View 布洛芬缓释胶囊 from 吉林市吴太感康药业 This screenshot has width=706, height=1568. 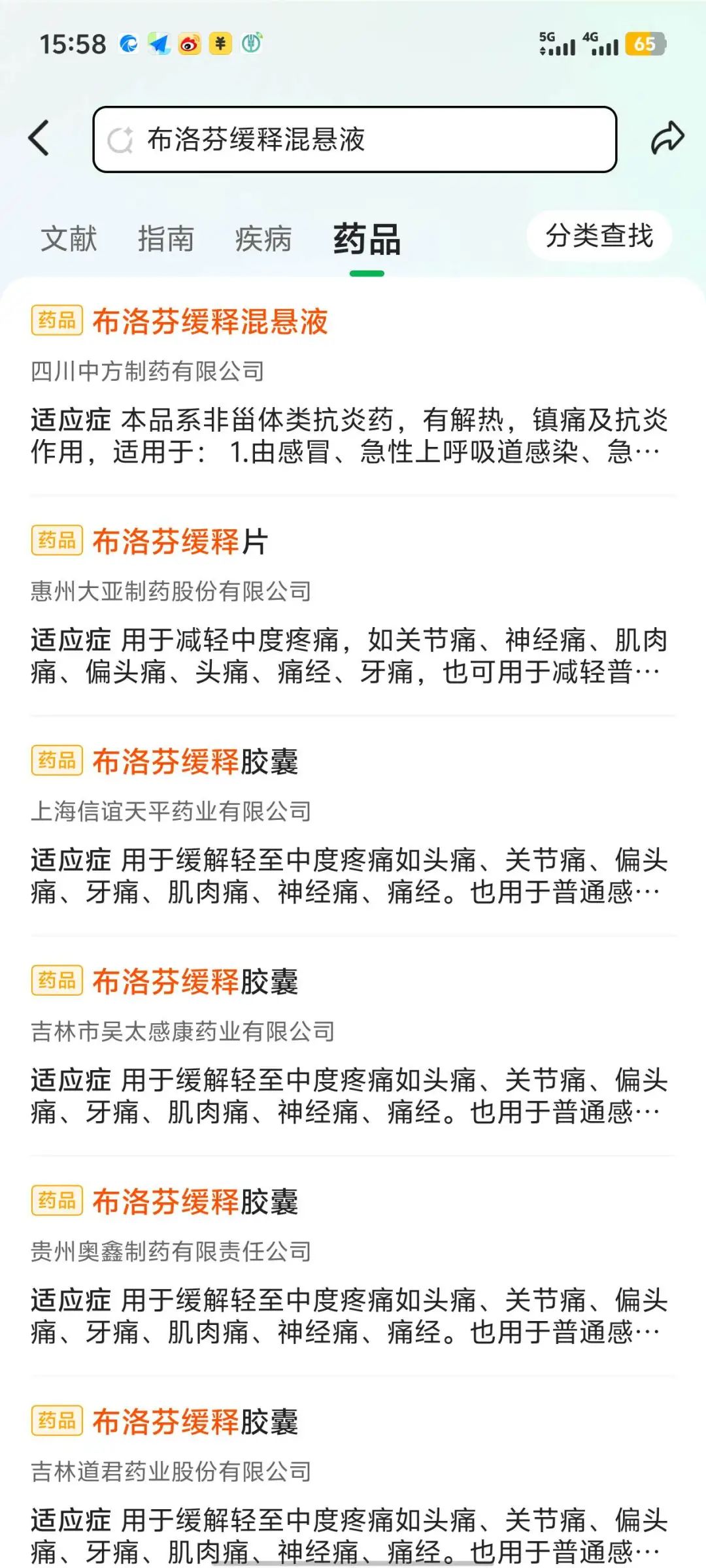[x=195, y=982]
